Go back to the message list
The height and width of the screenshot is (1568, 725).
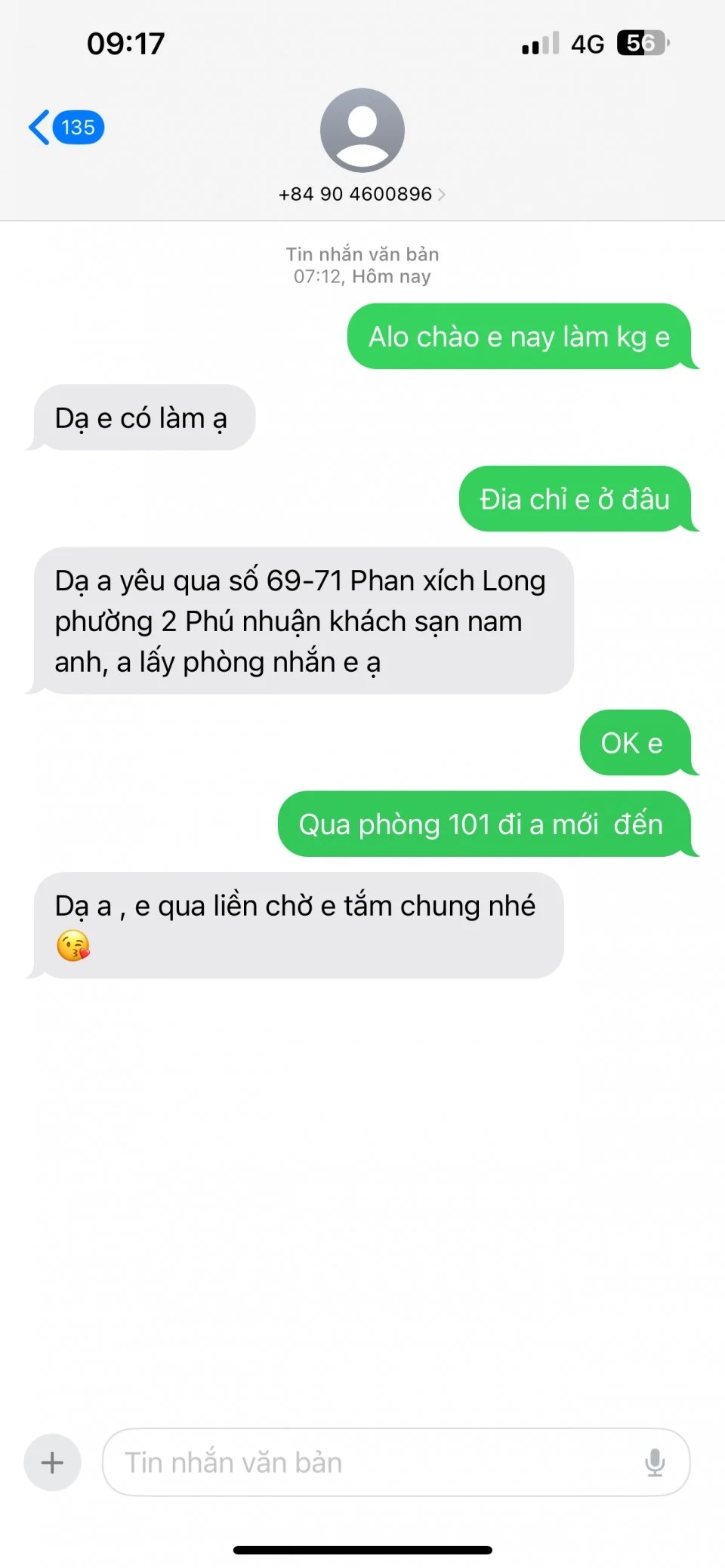pyautogui.click(x=64, y=128)
